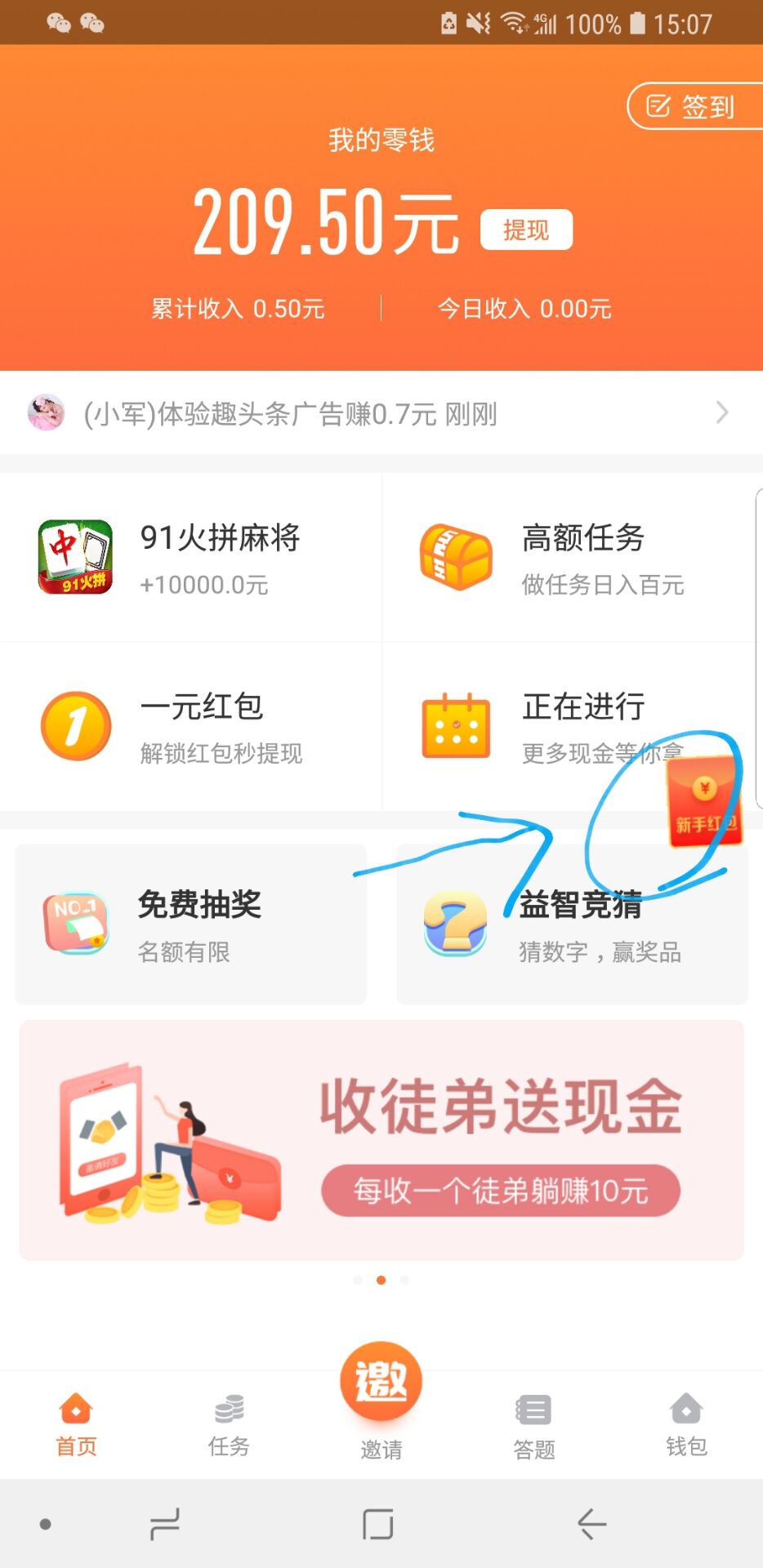Screen dimensions: 763x1568
Task: Enter the 免费抽奖 free lottery
Action: (x=190, y=924)
